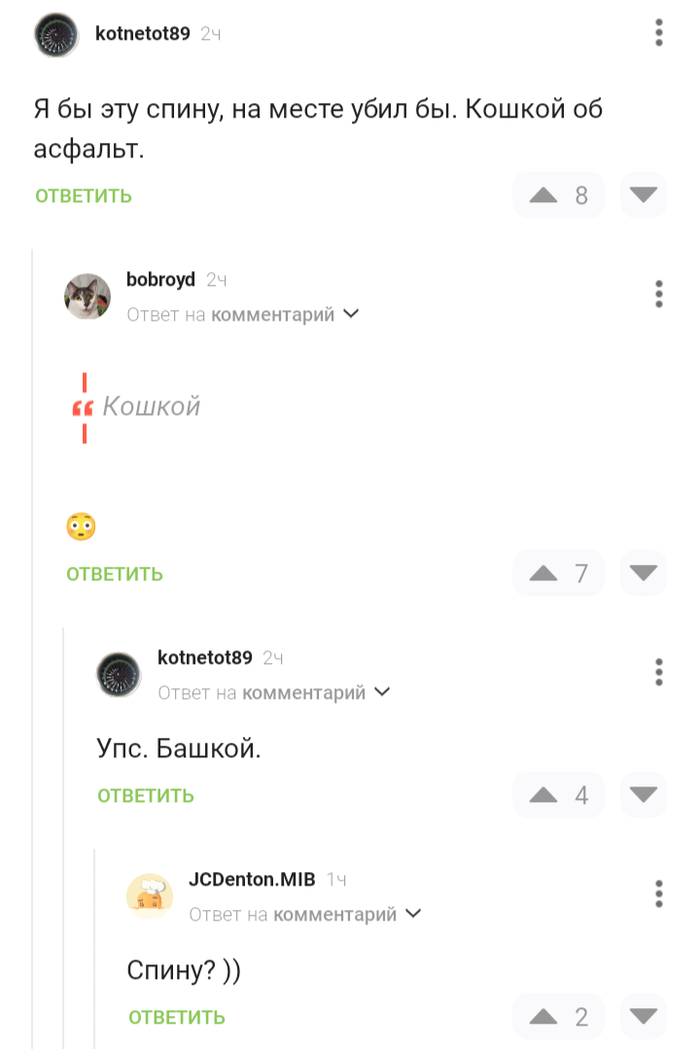Downvote the 'Упс. Башкой.' comment

click(x=643, y=795)
